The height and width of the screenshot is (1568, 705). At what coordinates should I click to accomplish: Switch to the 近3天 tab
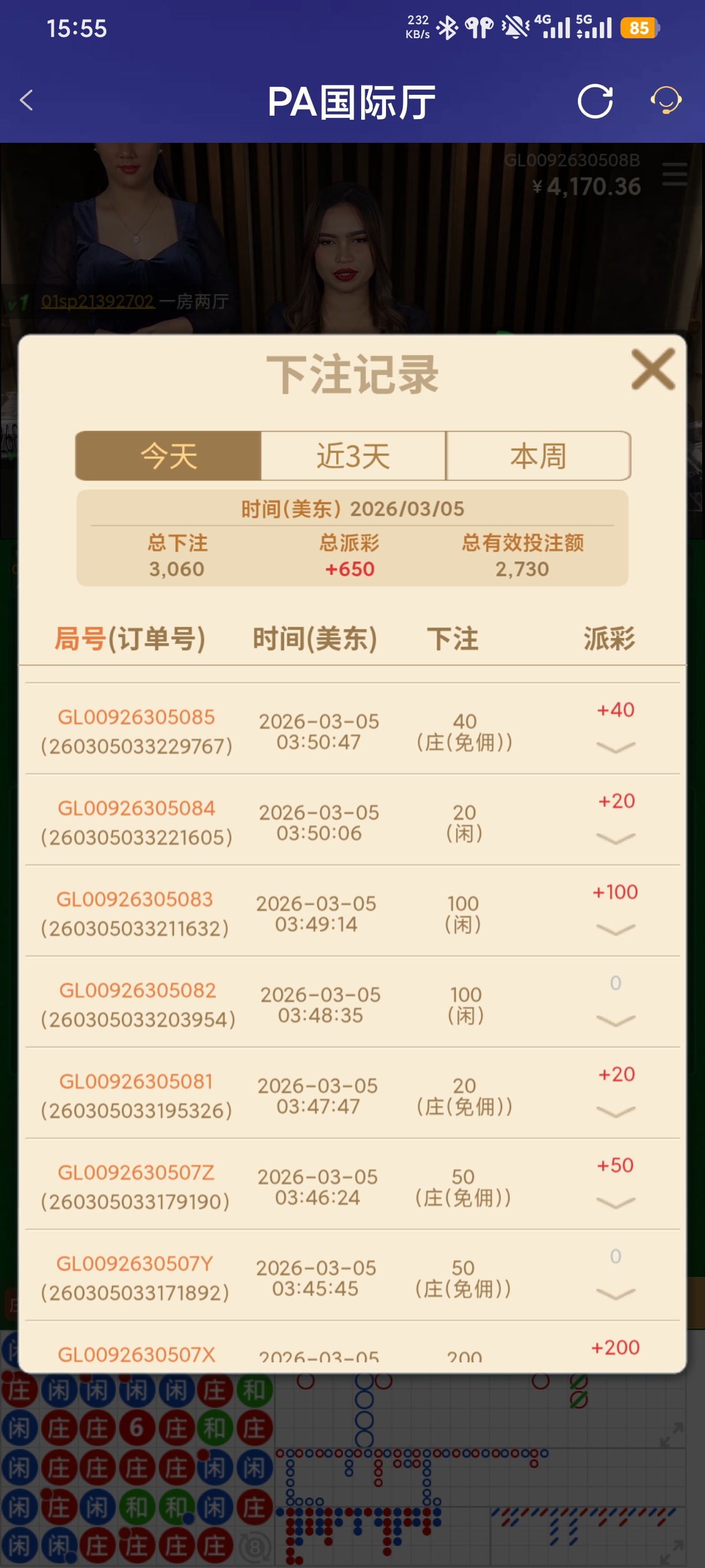[x=354, y=456]
